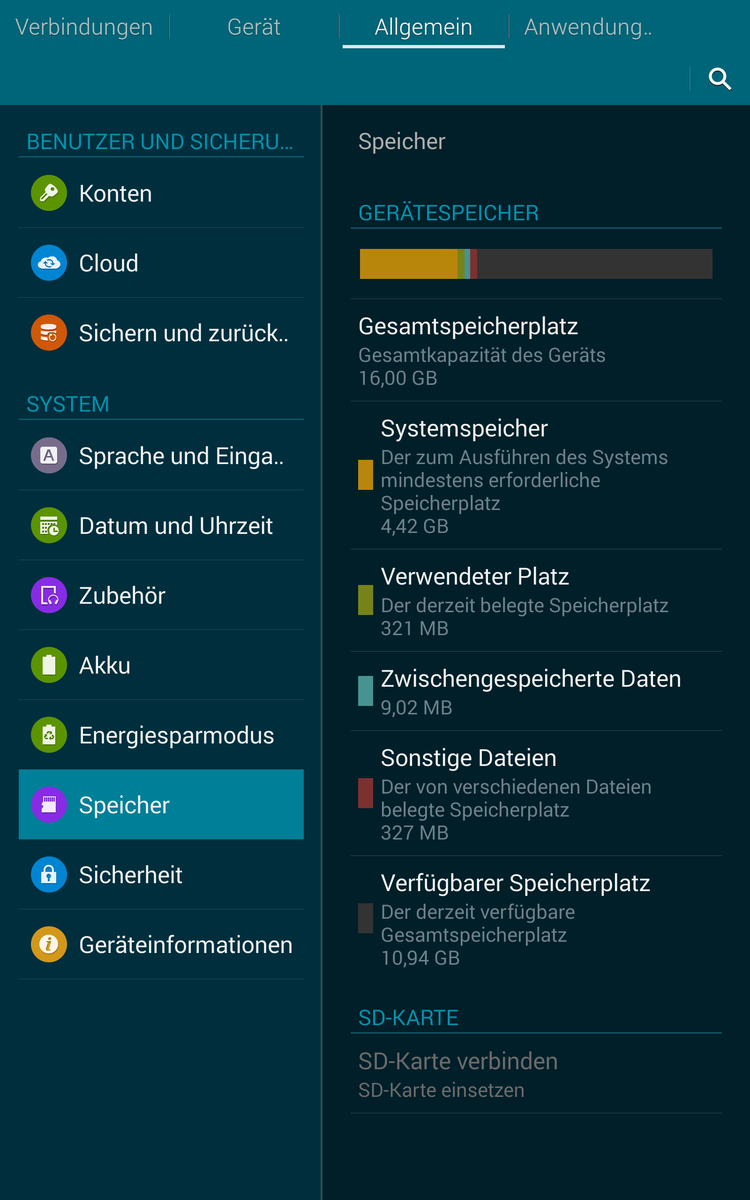This screenshot has height=1200, width=750.
Task: Open Konten settings
Action: pos(161,193)
